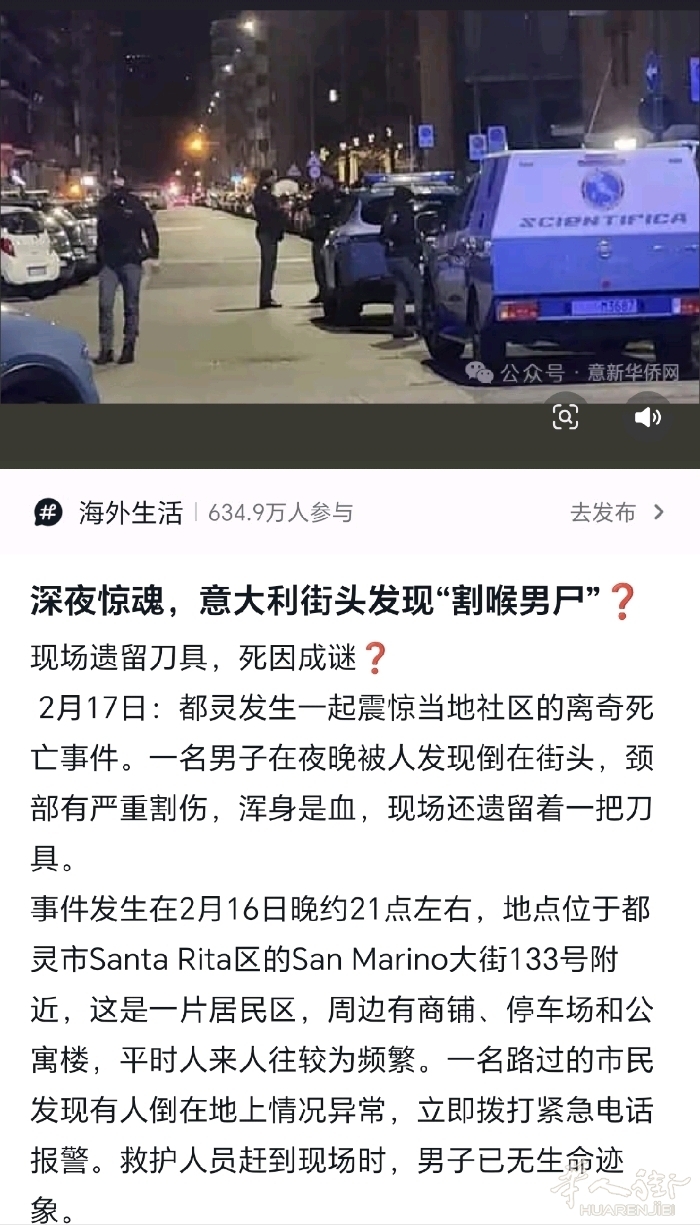This screenshot has height=1225, width=700.
Task: Open the 海外生活 topic
Action: click(x=131, y=513)
